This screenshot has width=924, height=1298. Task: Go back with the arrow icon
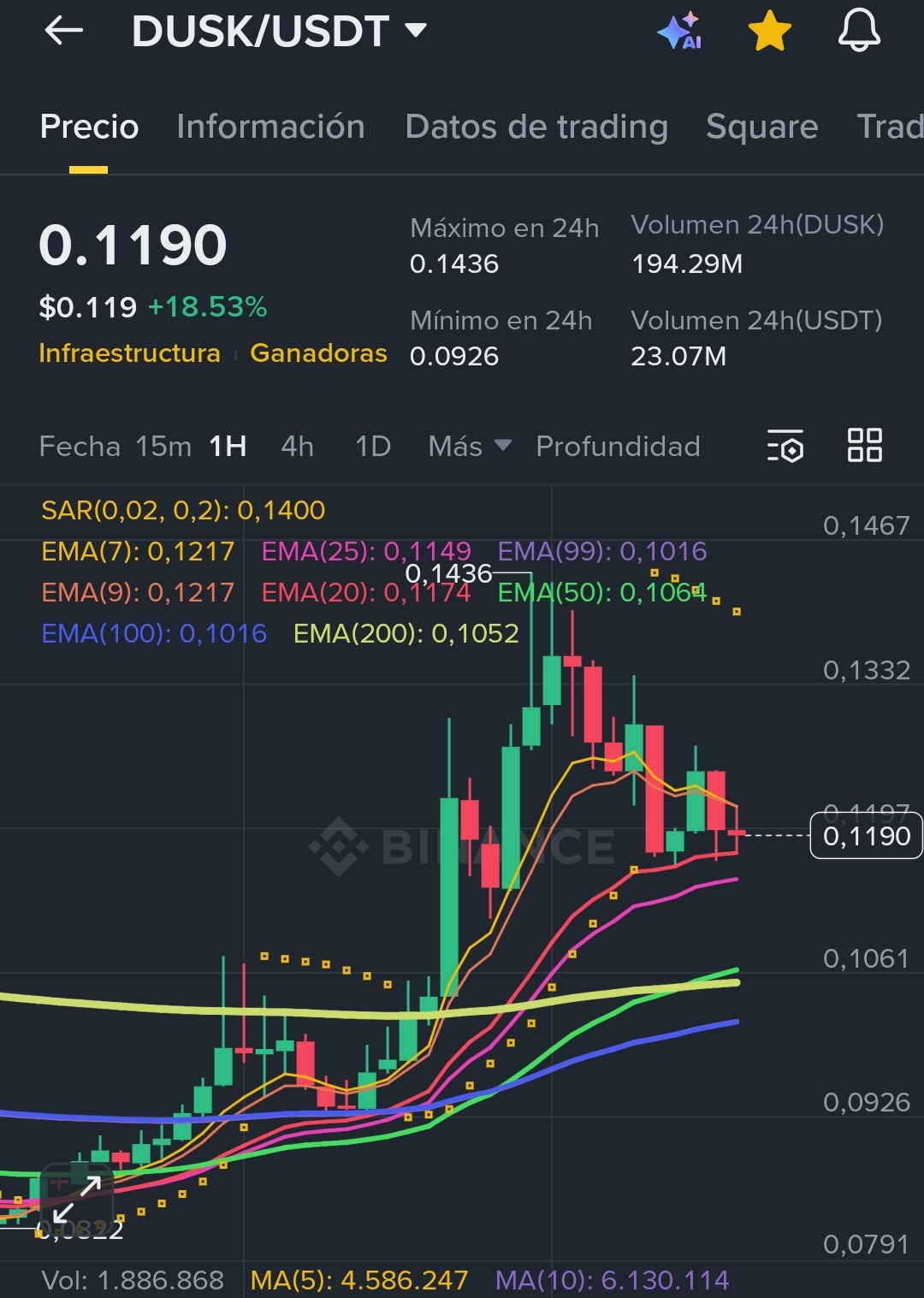pos(64,32)
